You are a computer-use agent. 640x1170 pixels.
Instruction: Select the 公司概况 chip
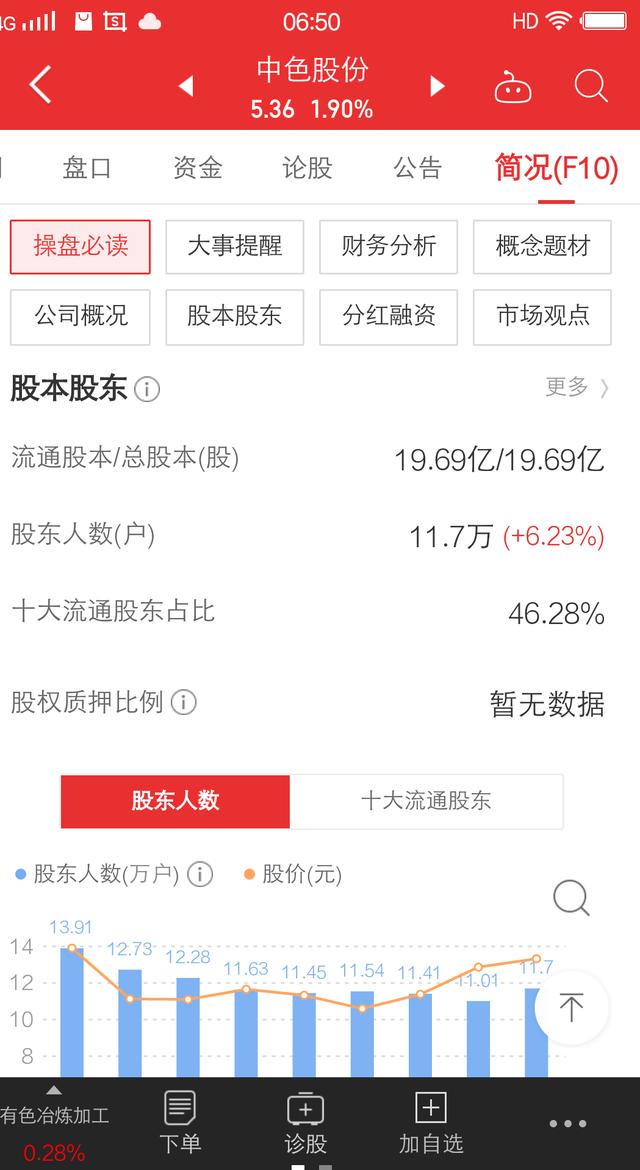80,317
